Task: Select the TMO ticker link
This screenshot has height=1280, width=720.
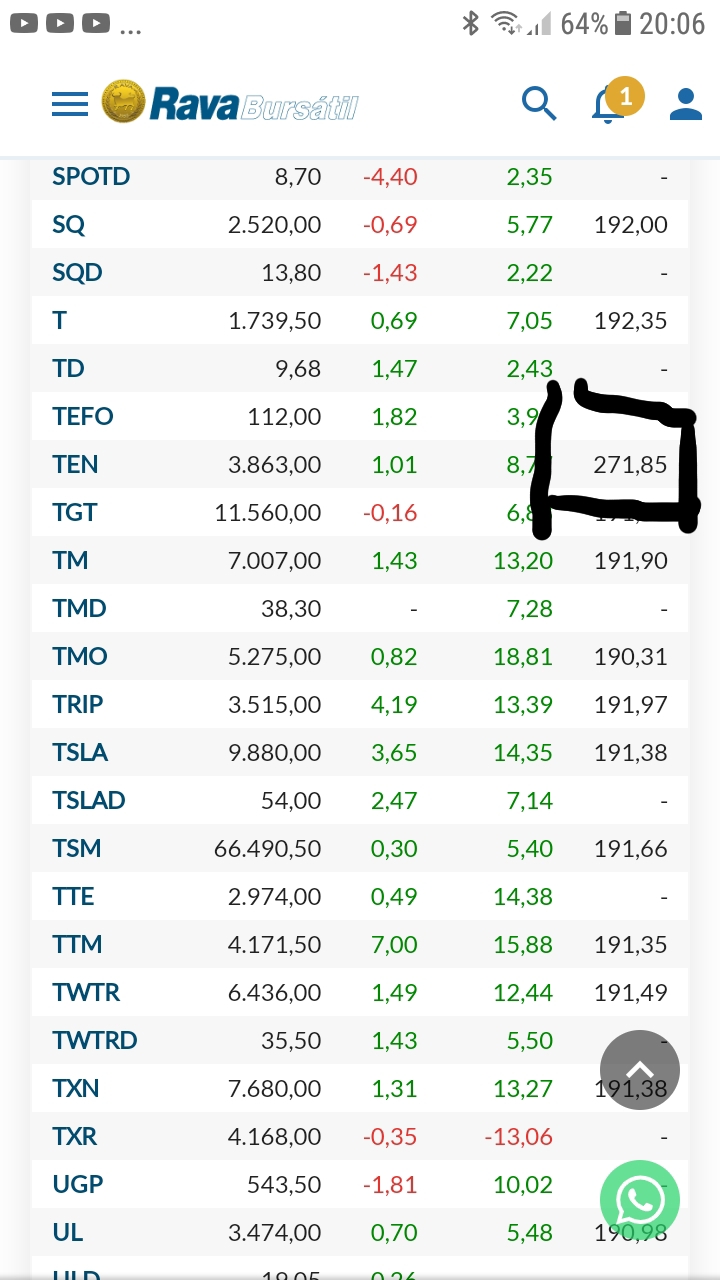Action: tap(80, 657)
